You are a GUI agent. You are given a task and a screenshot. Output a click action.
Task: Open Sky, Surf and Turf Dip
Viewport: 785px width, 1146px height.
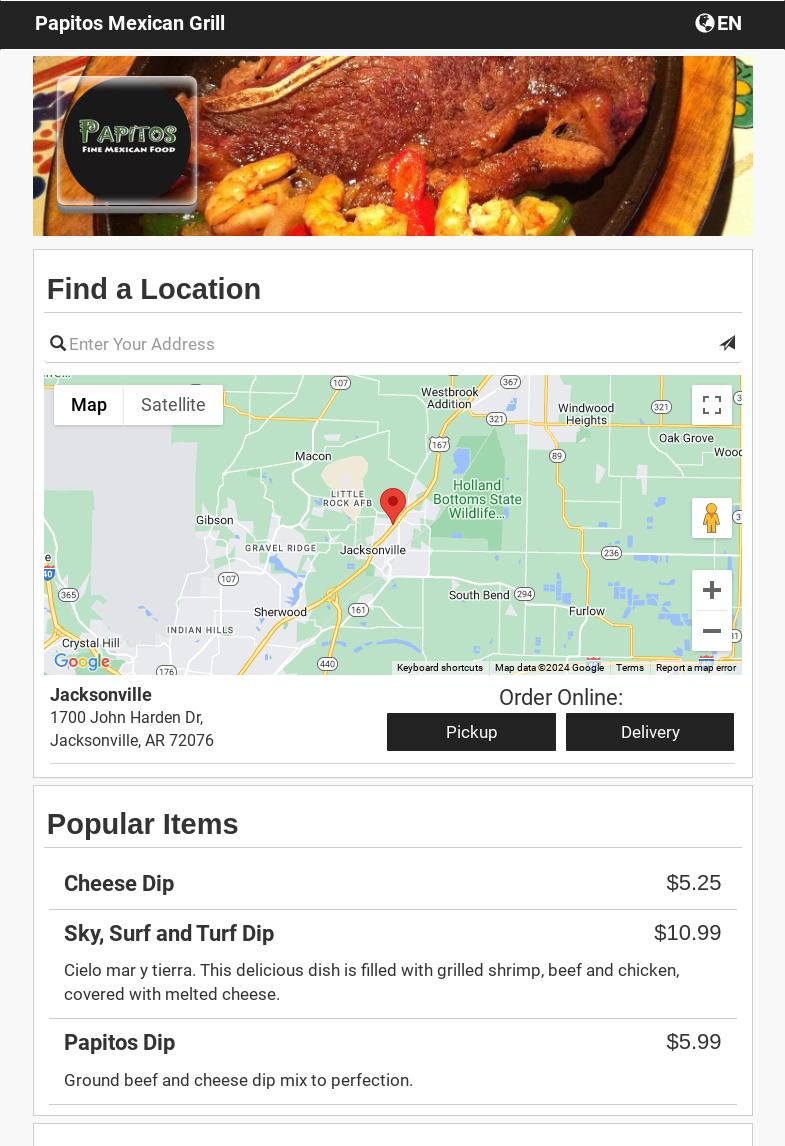[x=169, y=934]
